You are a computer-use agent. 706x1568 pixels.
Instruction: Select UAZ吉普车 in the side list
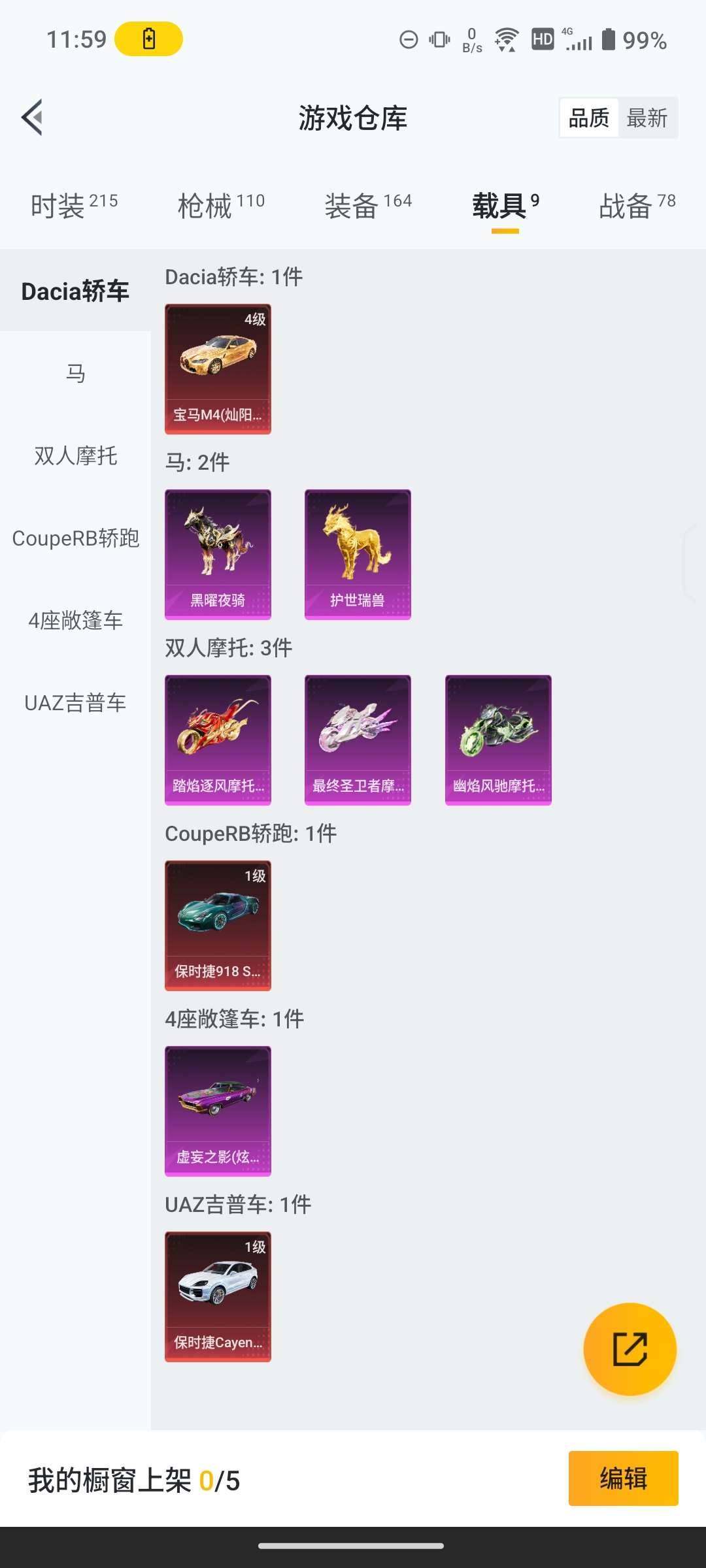coord(75,702)
